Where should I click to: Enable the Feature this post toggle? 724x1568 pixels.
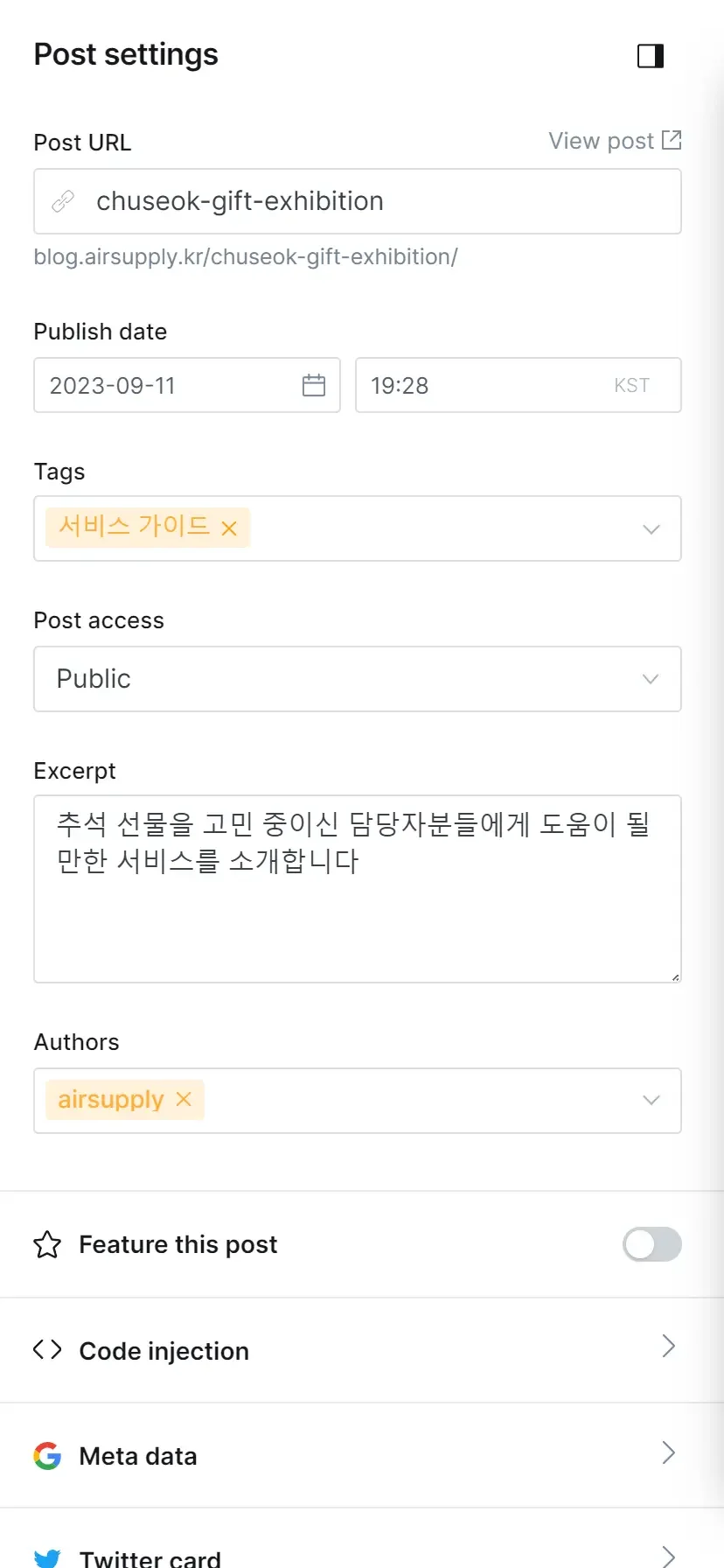pyautogui.click(x=651, y=1244)
